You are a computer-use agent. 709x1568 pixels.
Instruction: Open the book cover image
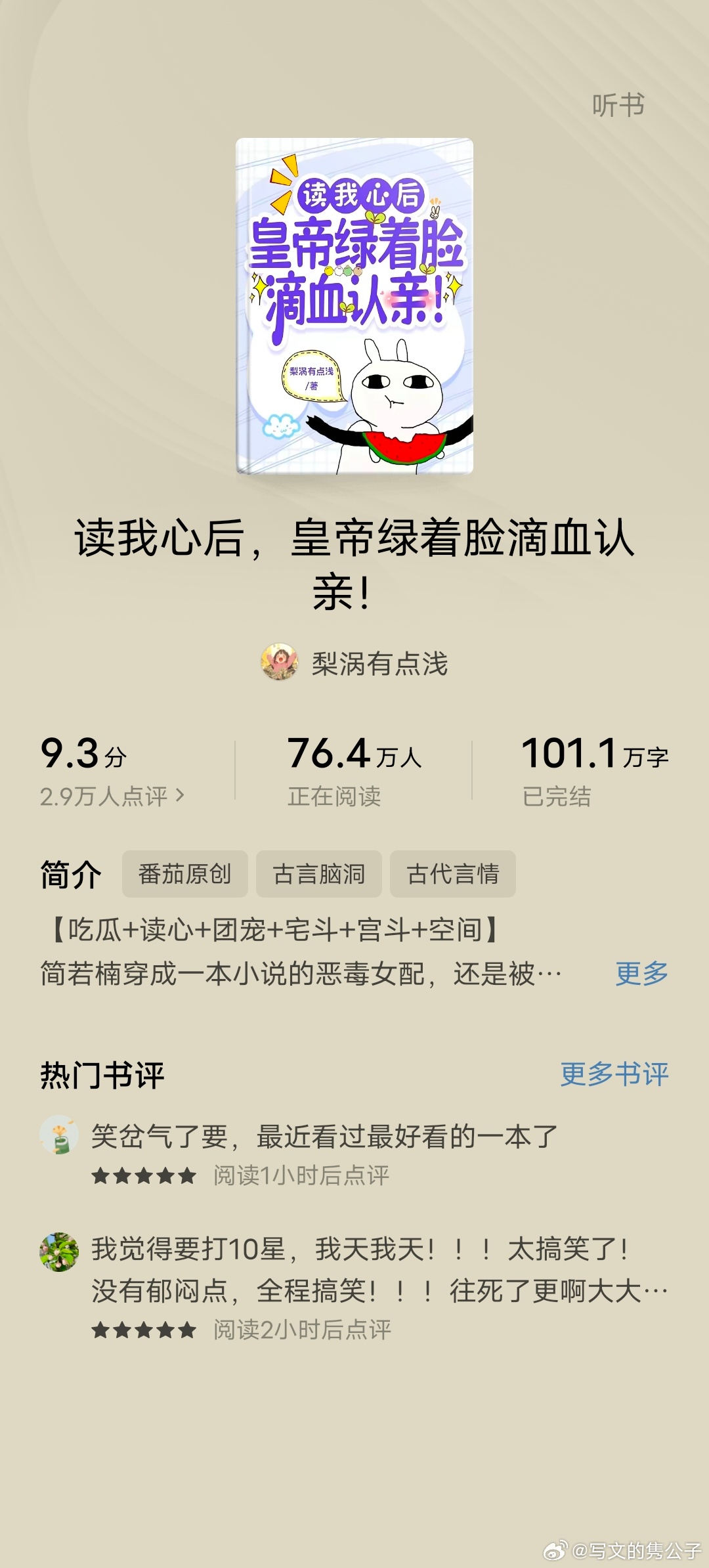(x=354, y=306)
